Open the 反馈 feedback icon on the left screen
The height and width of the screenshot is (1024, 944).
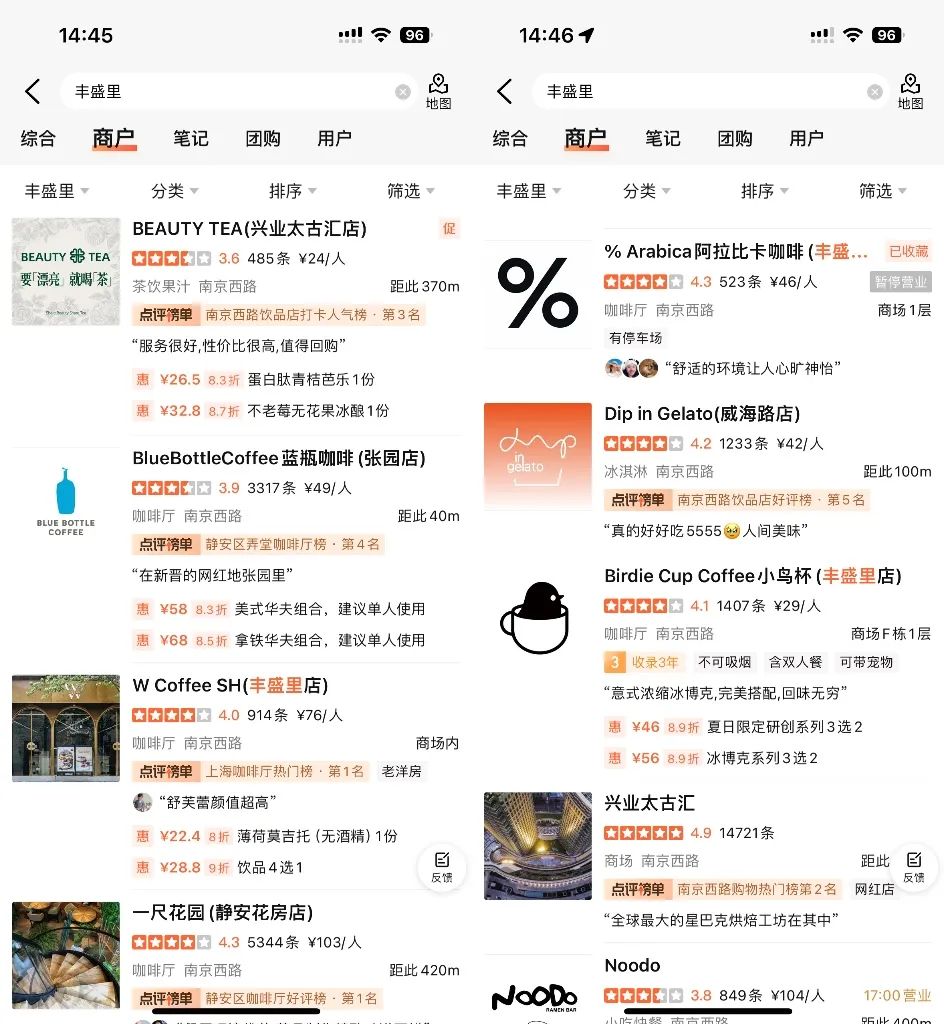(x=442, y=866)
